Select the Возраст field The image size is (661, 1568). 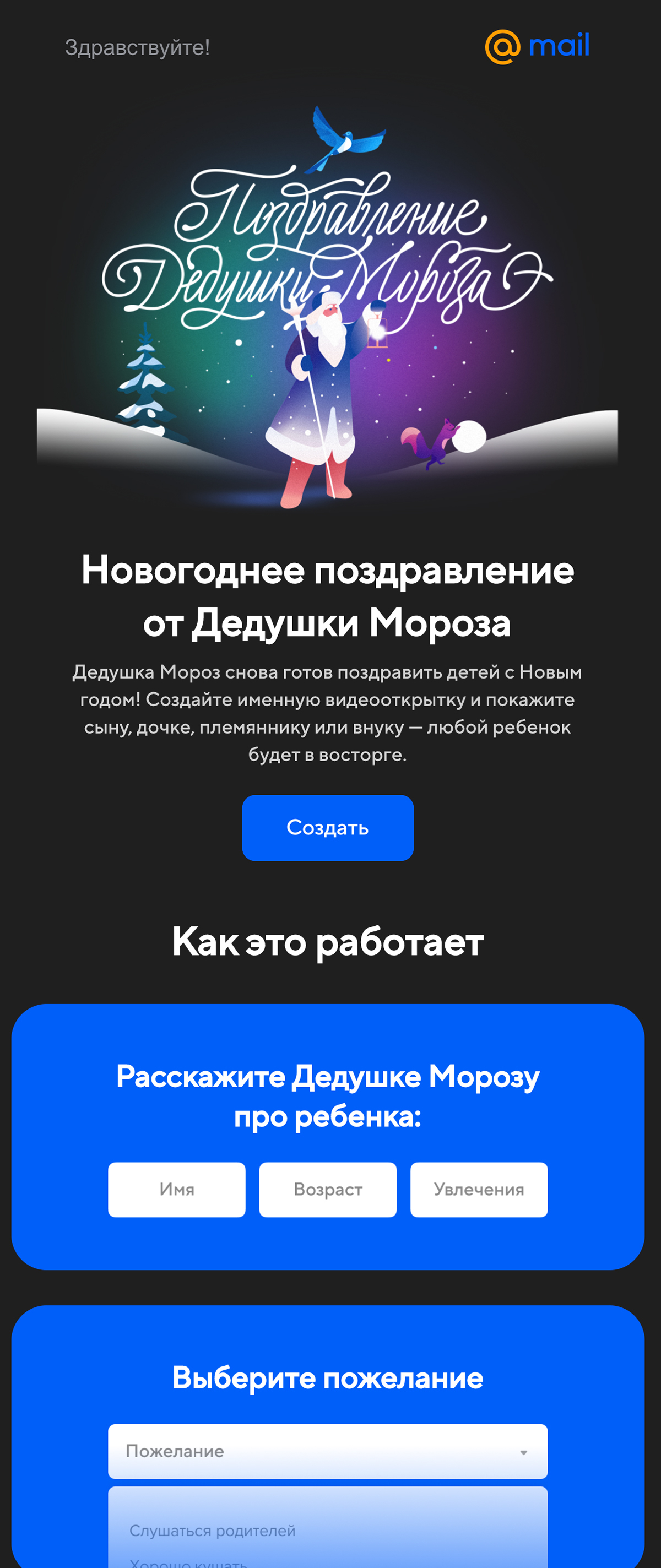click(x=327, y=1190)
